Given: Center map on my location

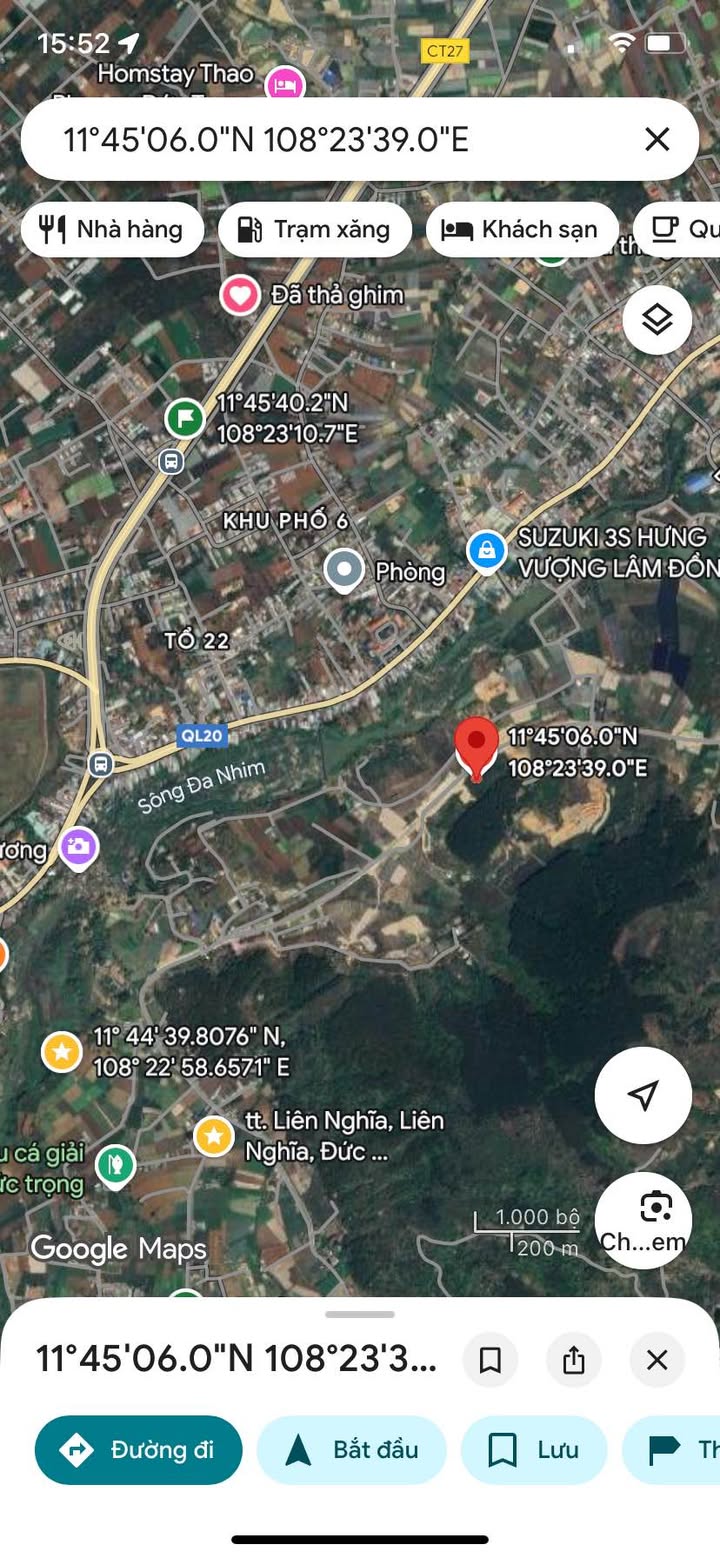Looking at the screenshot, I should [643, 1095].
